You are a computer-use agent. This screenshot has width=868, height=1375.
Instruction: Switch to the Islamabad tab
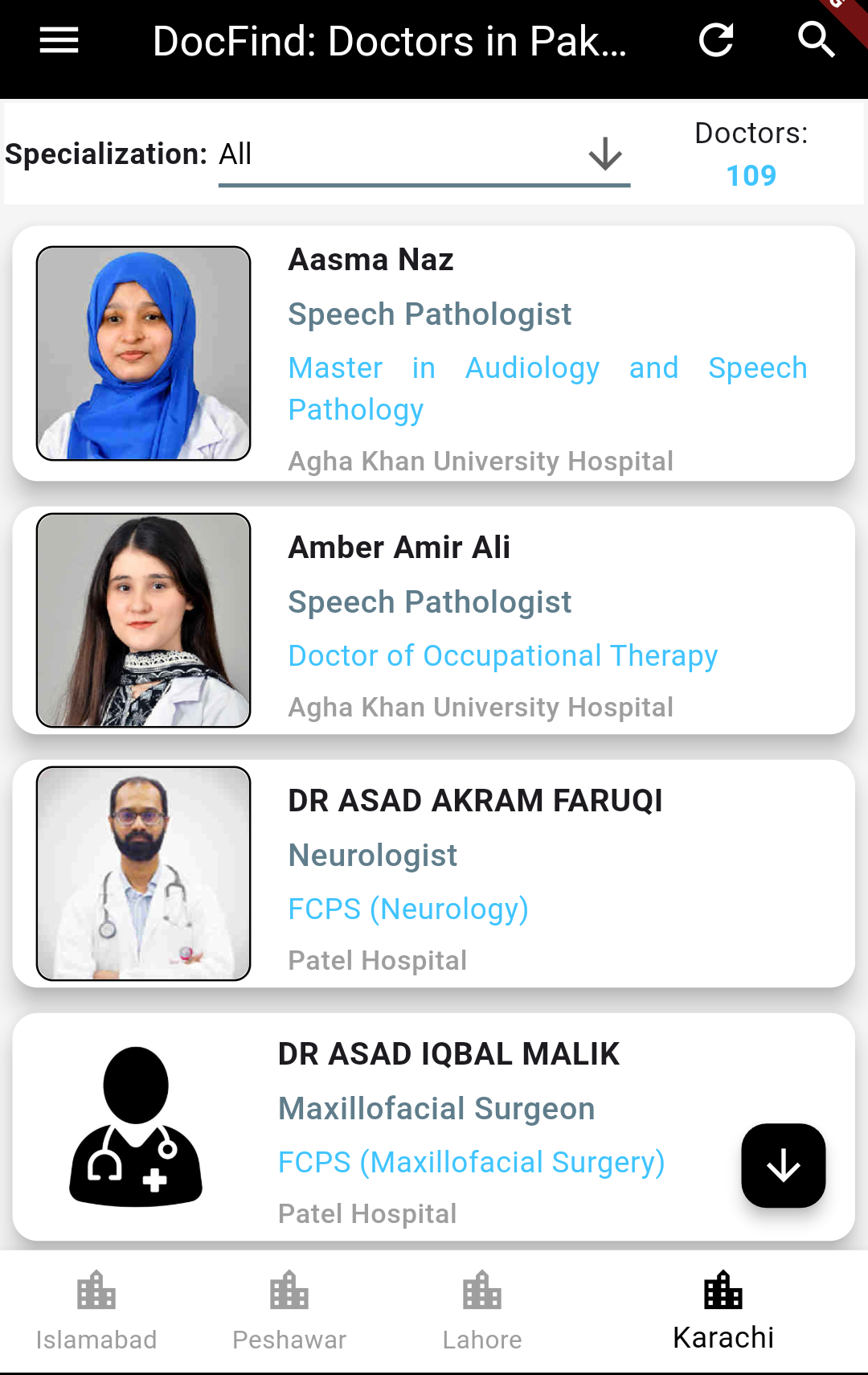(x=96, y=1311)
